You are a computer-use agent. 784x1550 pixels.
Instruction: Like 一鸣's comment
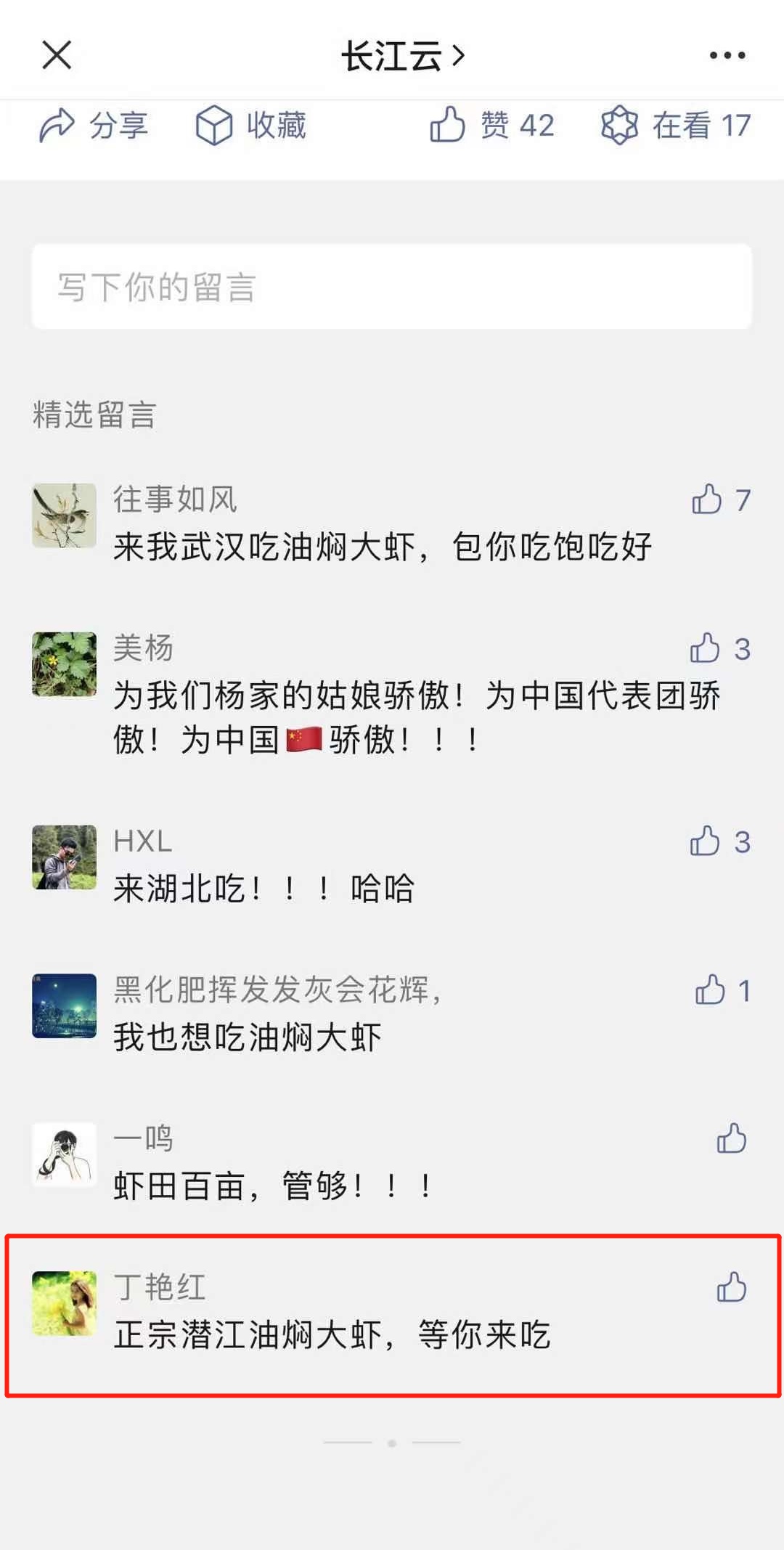[731, 1138]
